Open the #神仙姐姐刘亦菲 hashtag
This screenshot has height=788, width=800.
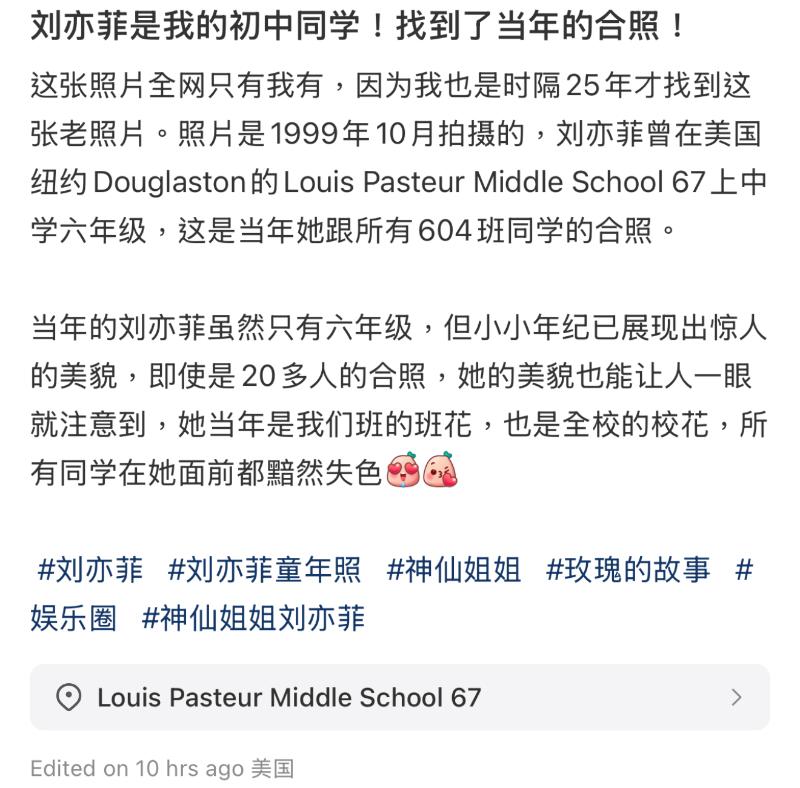pos(253,617)
